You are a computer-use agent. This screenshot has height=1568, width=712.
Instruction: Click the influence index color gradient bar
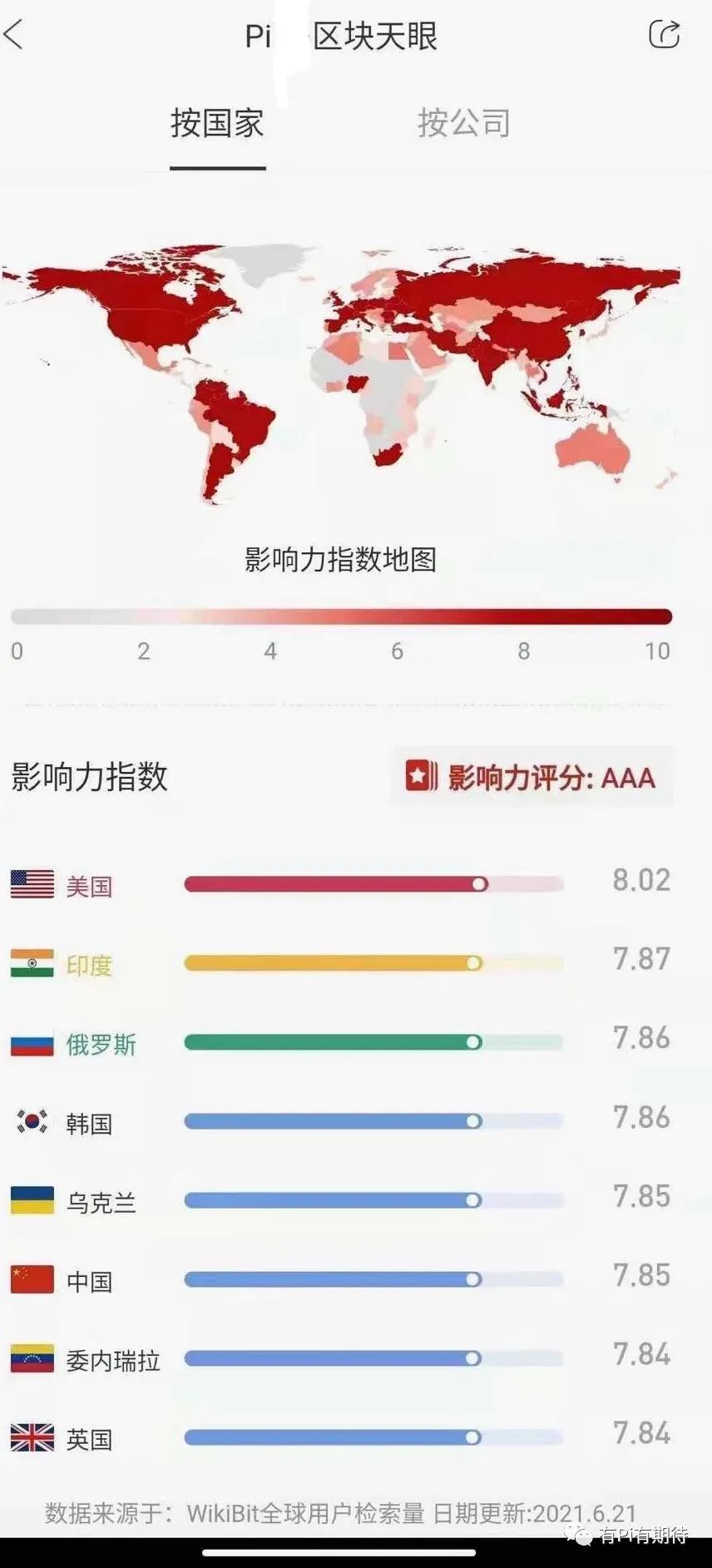pos(356,616)
